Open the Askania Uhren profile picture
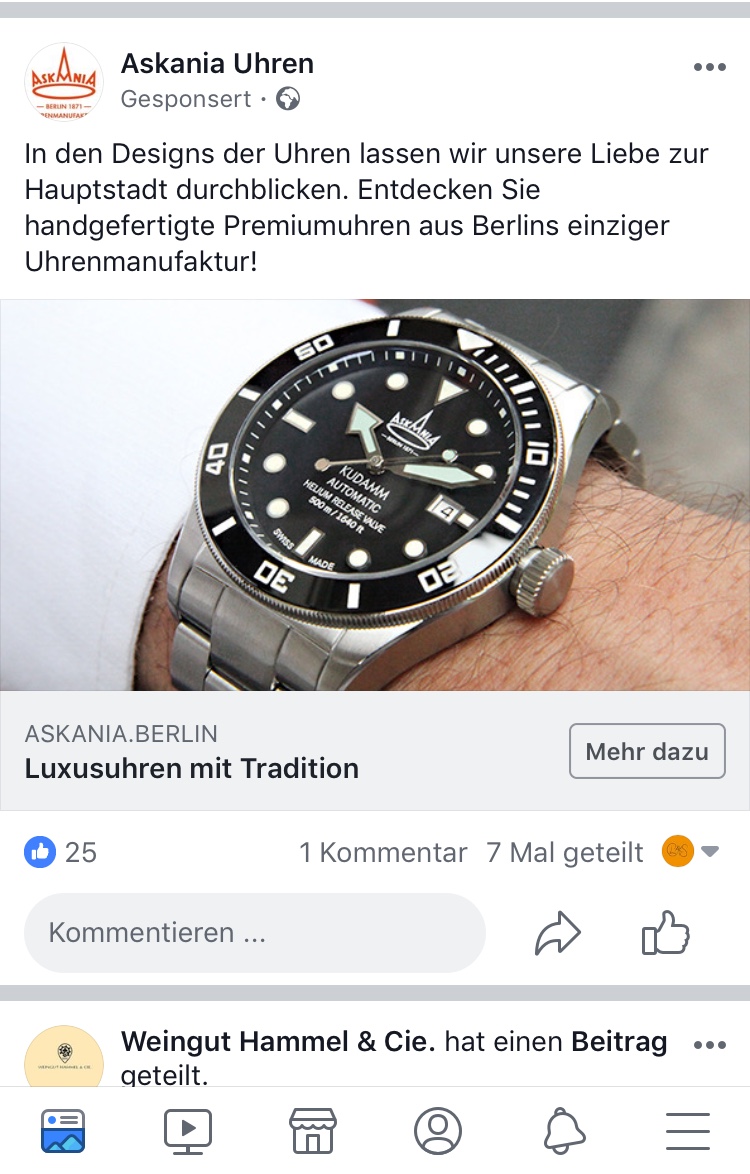The height and width of the screenshot is (1174, 750). tap(64, 82)
